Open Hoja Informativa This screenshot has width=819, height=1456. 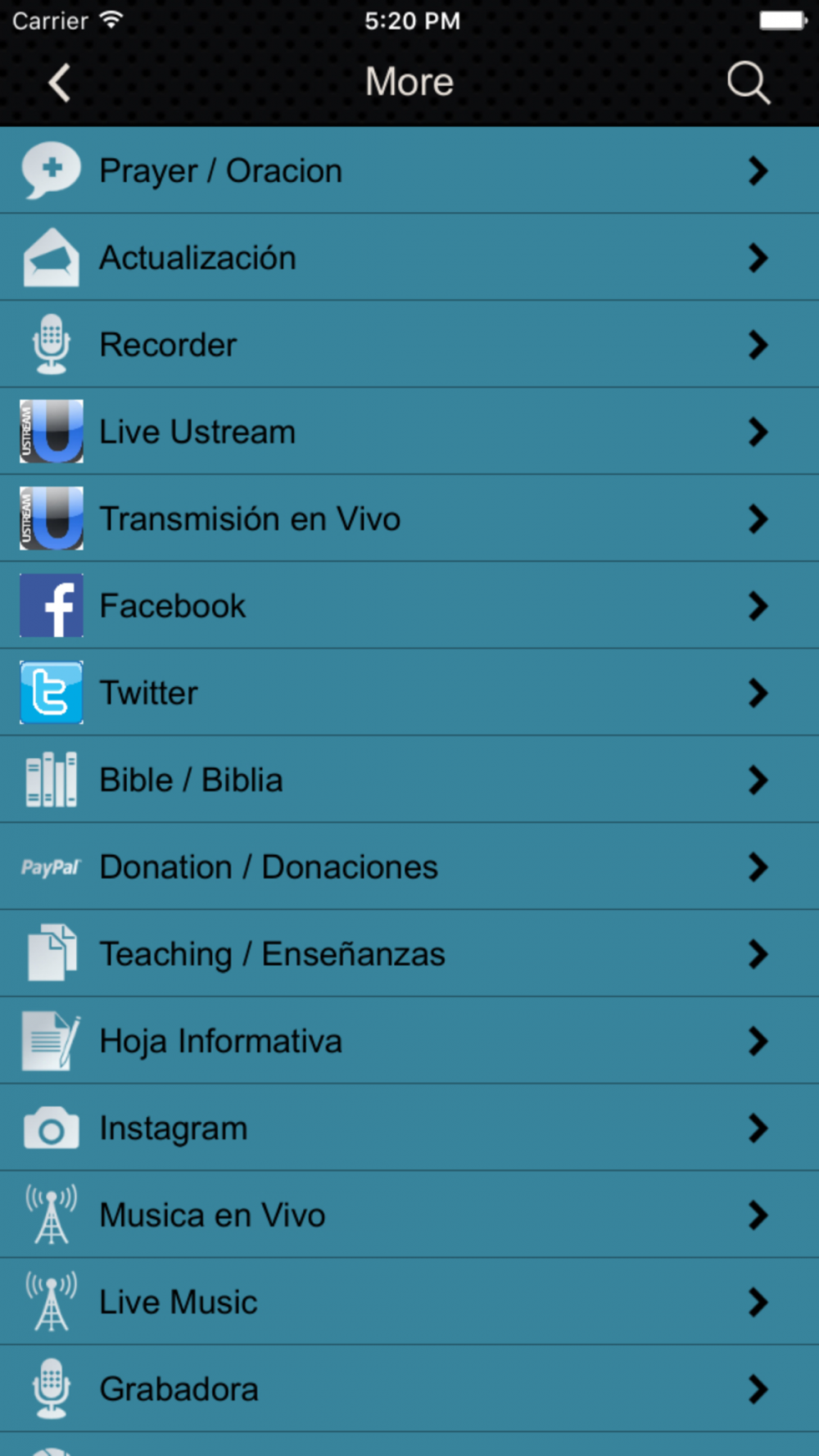tap(409, 1041)
